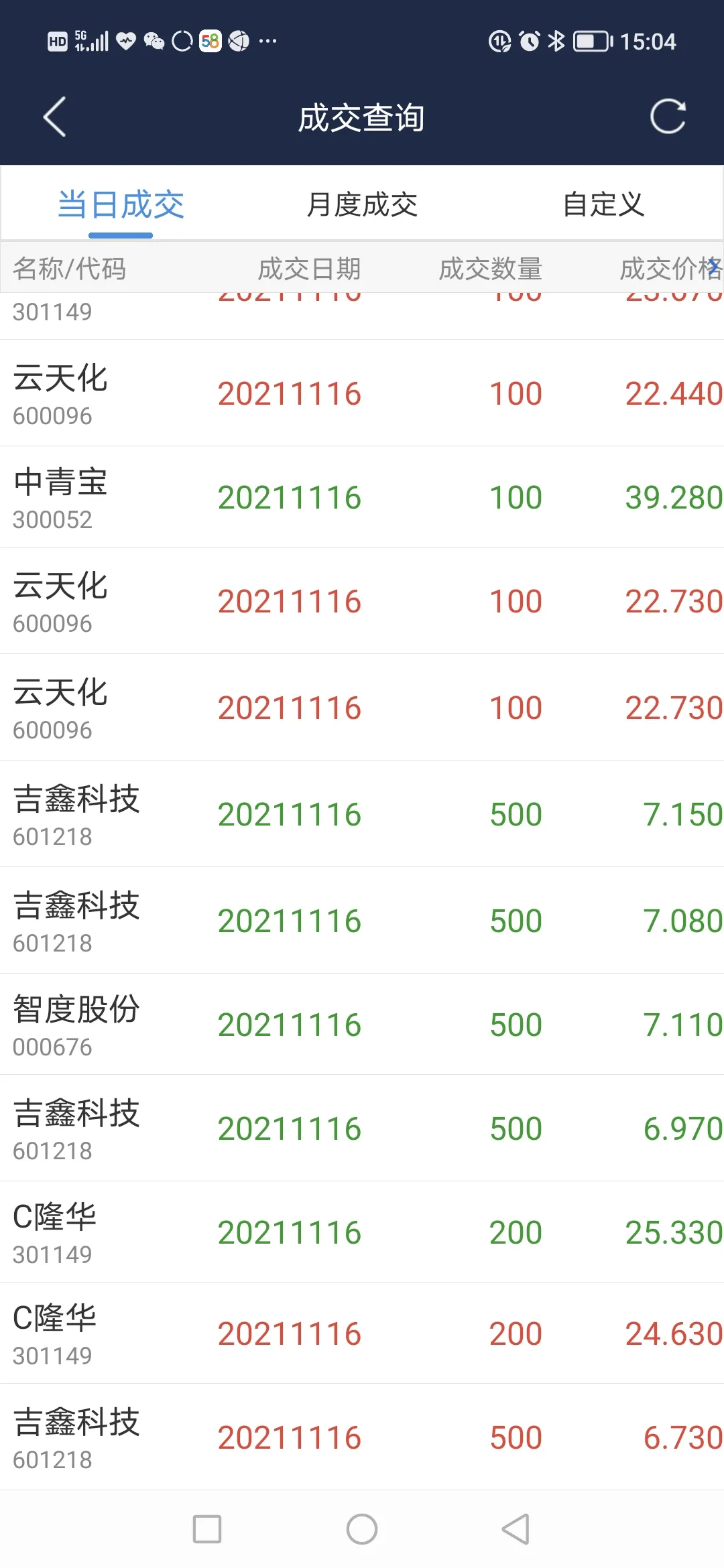Open recent apps from the navigation bar

207,1529
